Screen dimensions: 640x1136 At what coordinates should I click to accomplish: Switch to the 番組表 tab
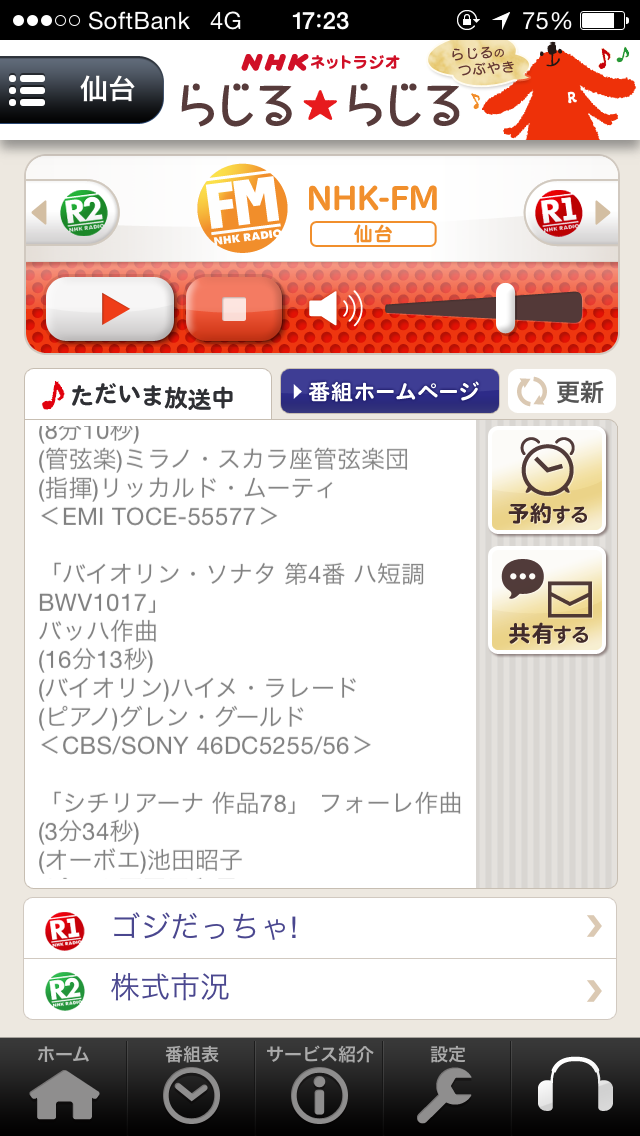pos(192,1086)
